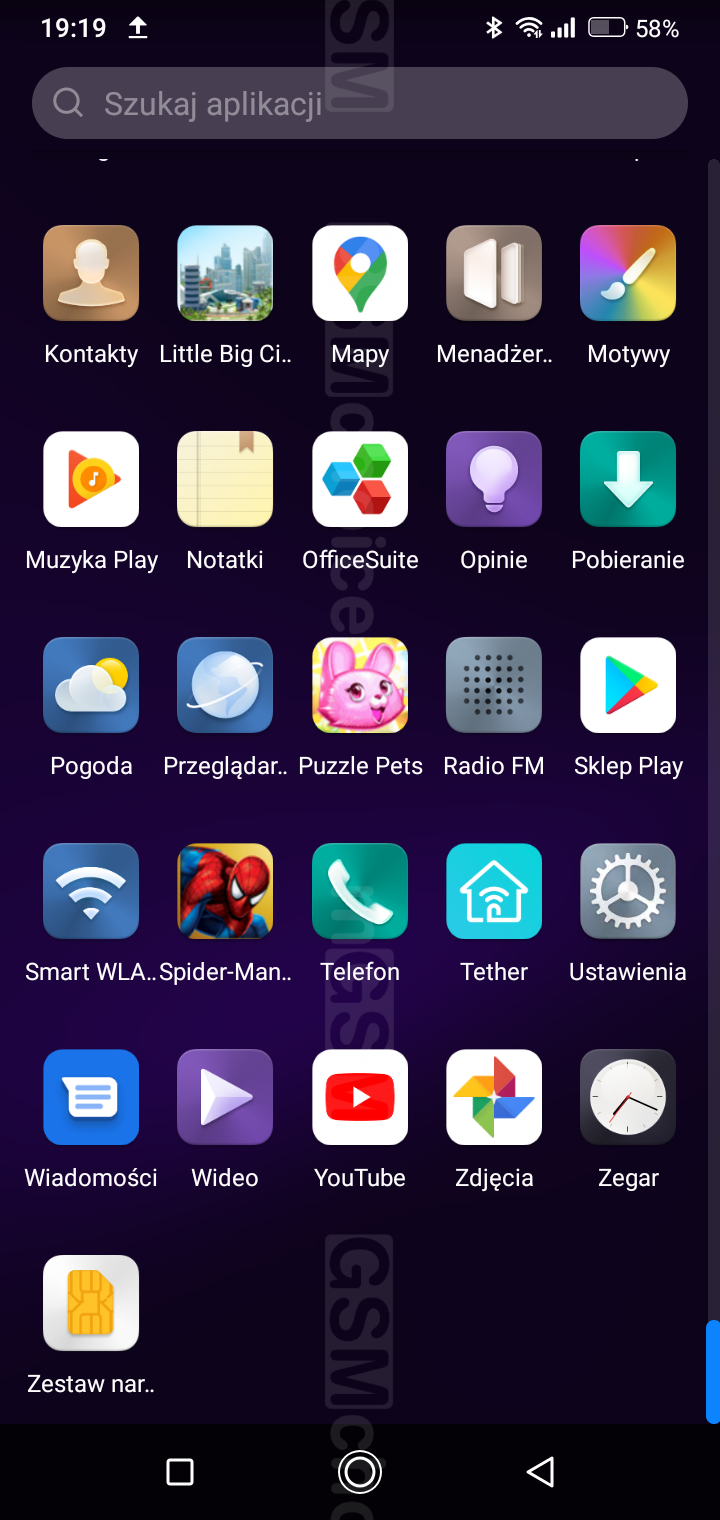The width and height of the screenshot is (720, 1520).
Task: Launch the Puzzle Pets game
Action: point(360,685)
